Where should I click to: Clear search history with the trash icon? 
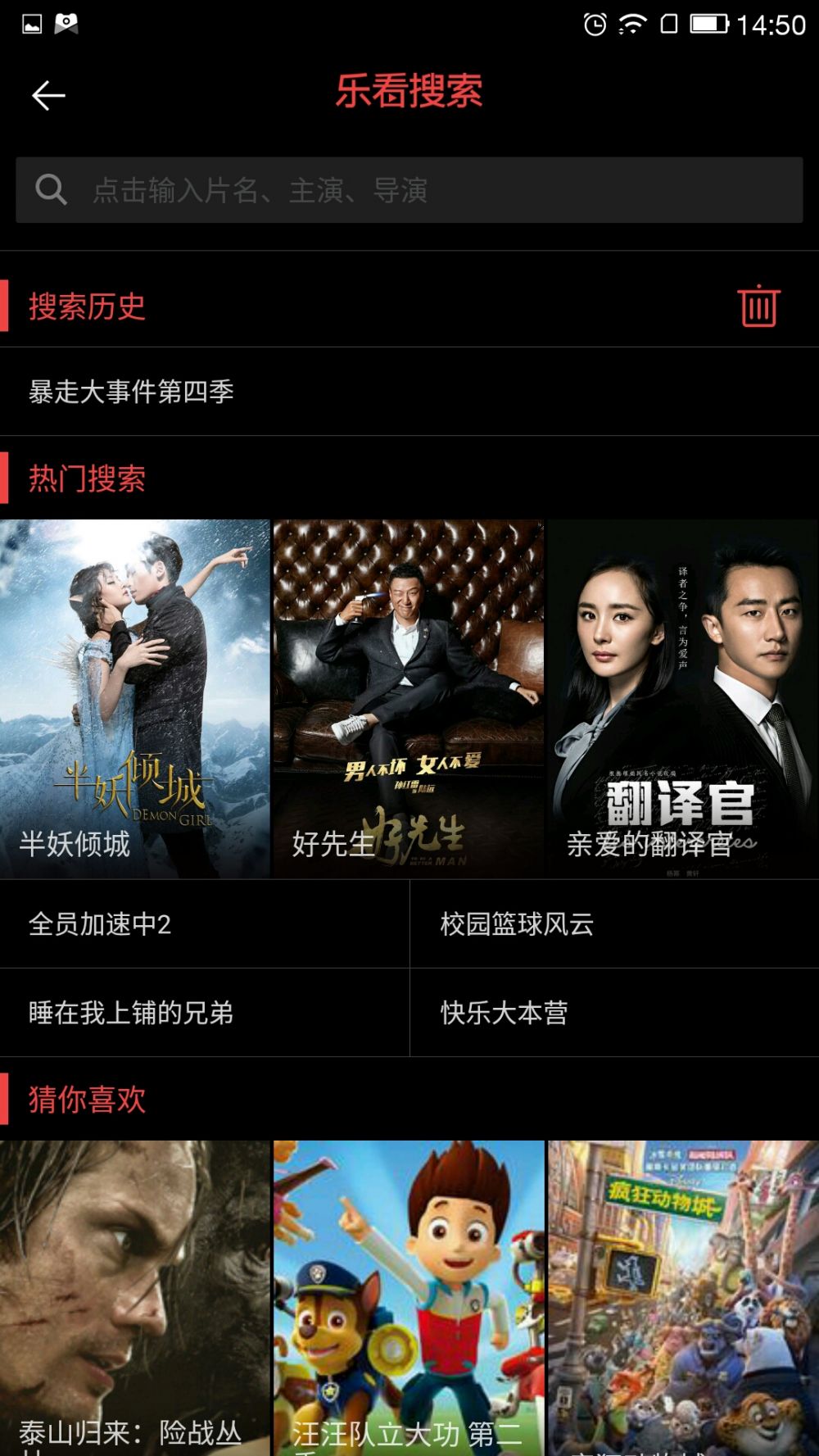[758, 306]
